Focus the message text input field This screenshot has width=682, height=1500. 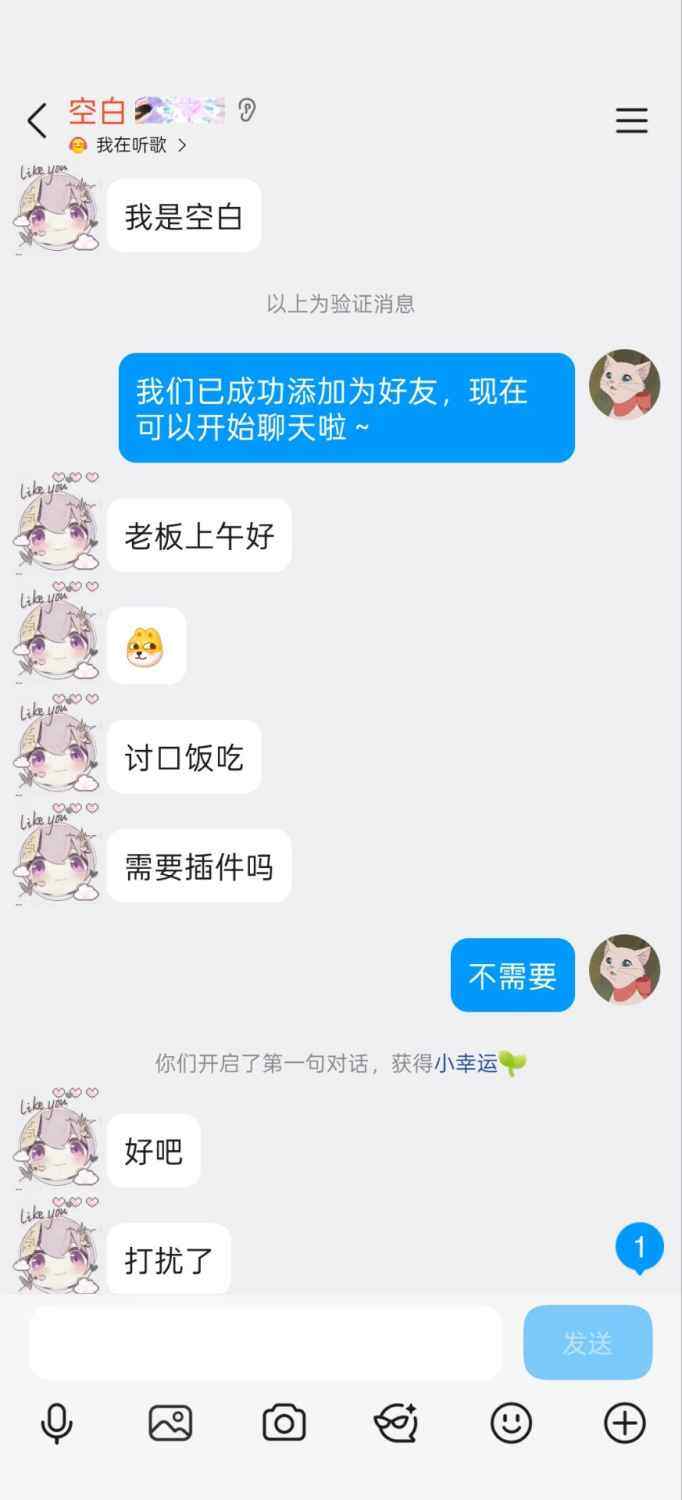tap(265, 1343)
